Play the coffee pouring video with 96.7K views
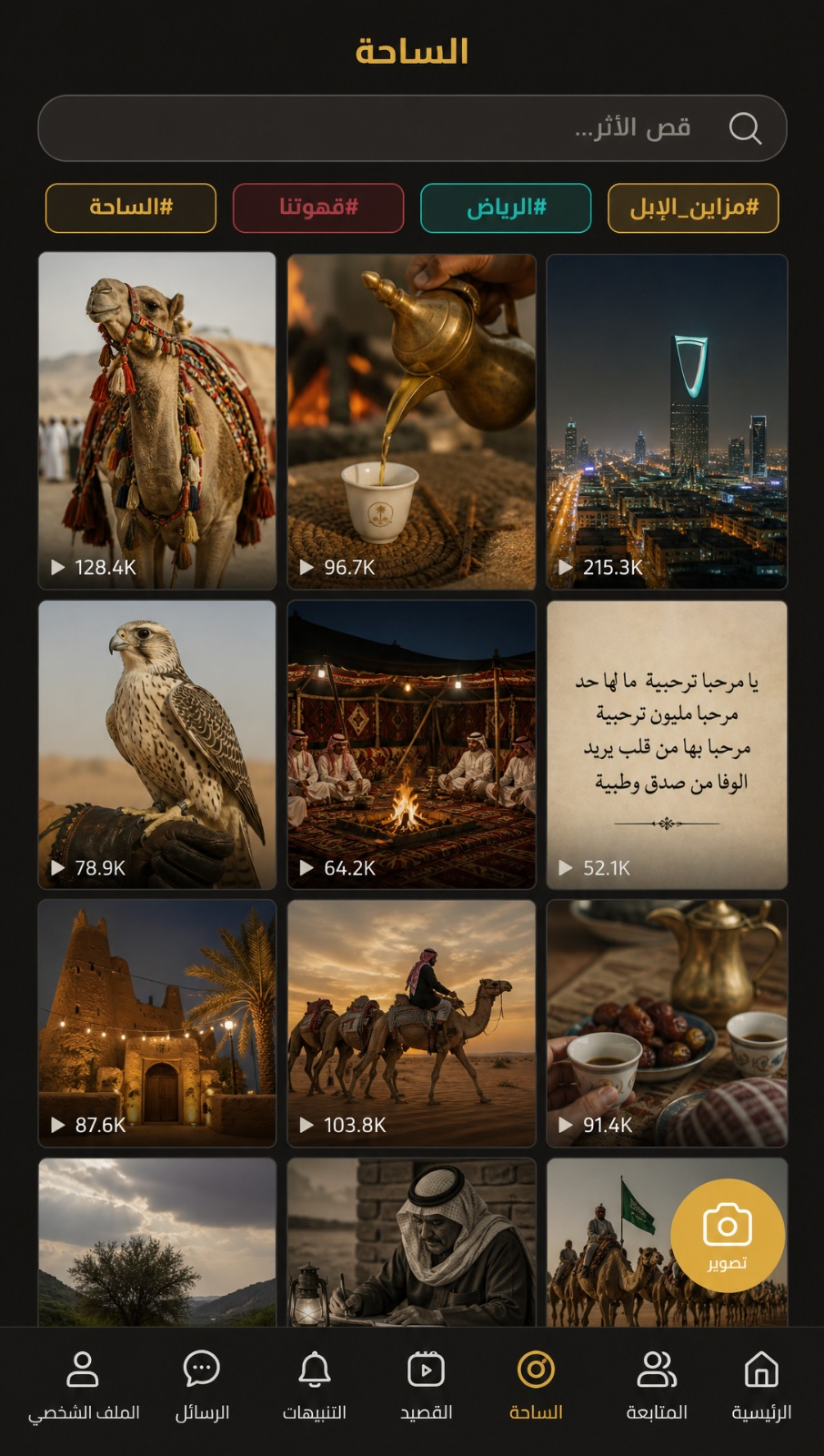Screen dimensions: 824x1456 click(411, 421)
